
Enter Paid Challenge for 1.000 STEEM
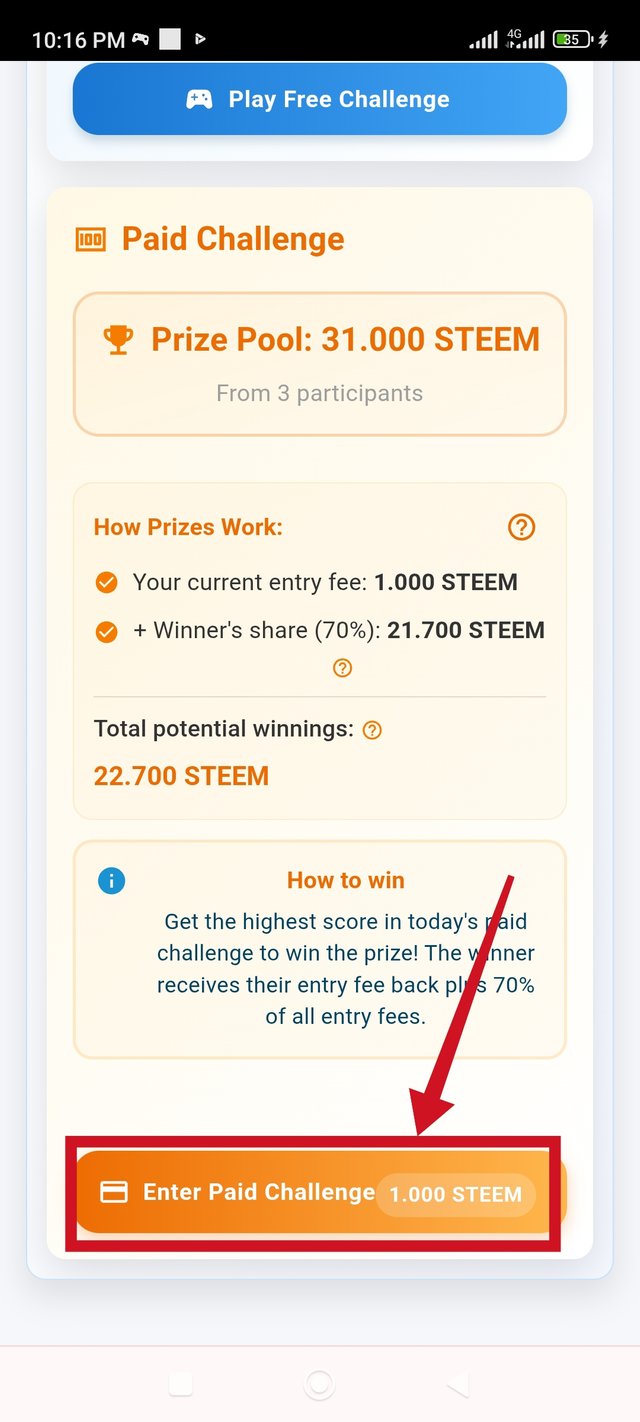point(318,1192)
